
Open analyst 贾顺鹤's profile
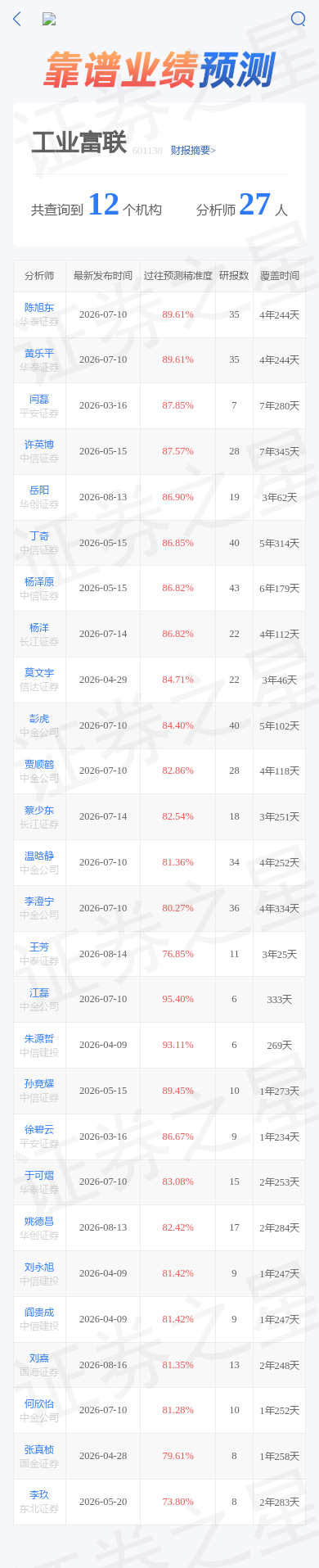point(39,765)
